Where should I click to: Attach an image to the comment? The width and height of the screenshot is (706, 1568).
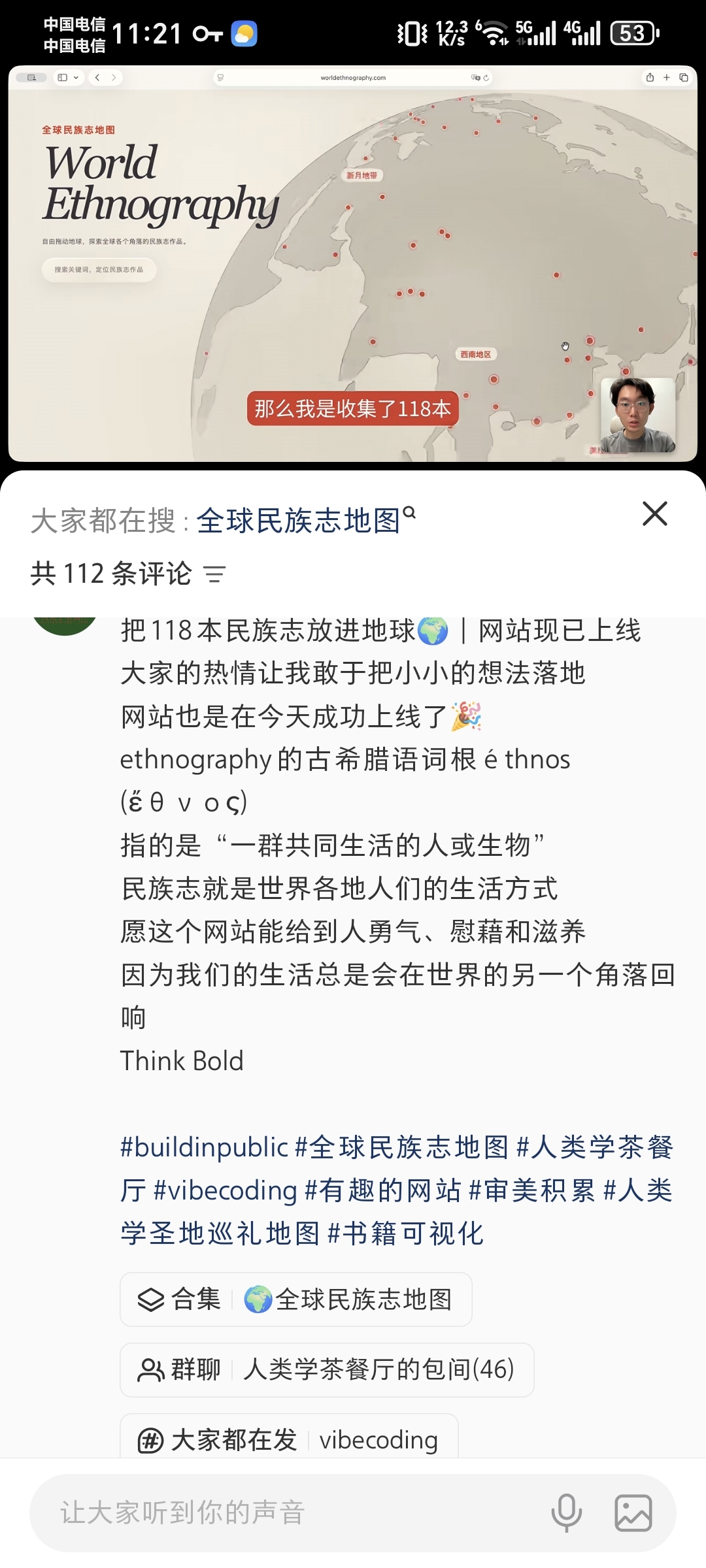[633, 1512]
